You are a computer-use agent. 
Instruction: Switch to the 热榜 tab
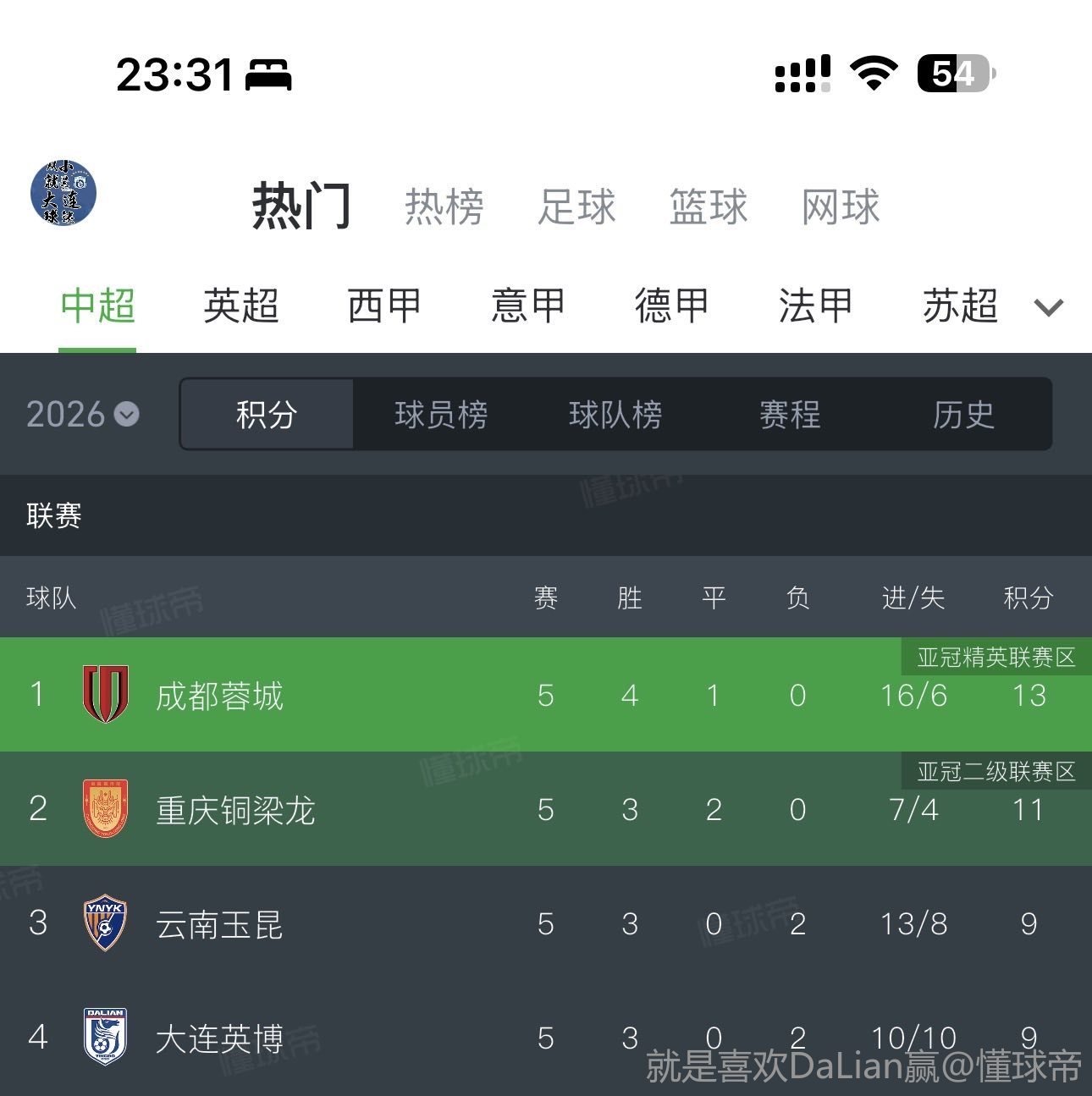click(x=444, y=207)
